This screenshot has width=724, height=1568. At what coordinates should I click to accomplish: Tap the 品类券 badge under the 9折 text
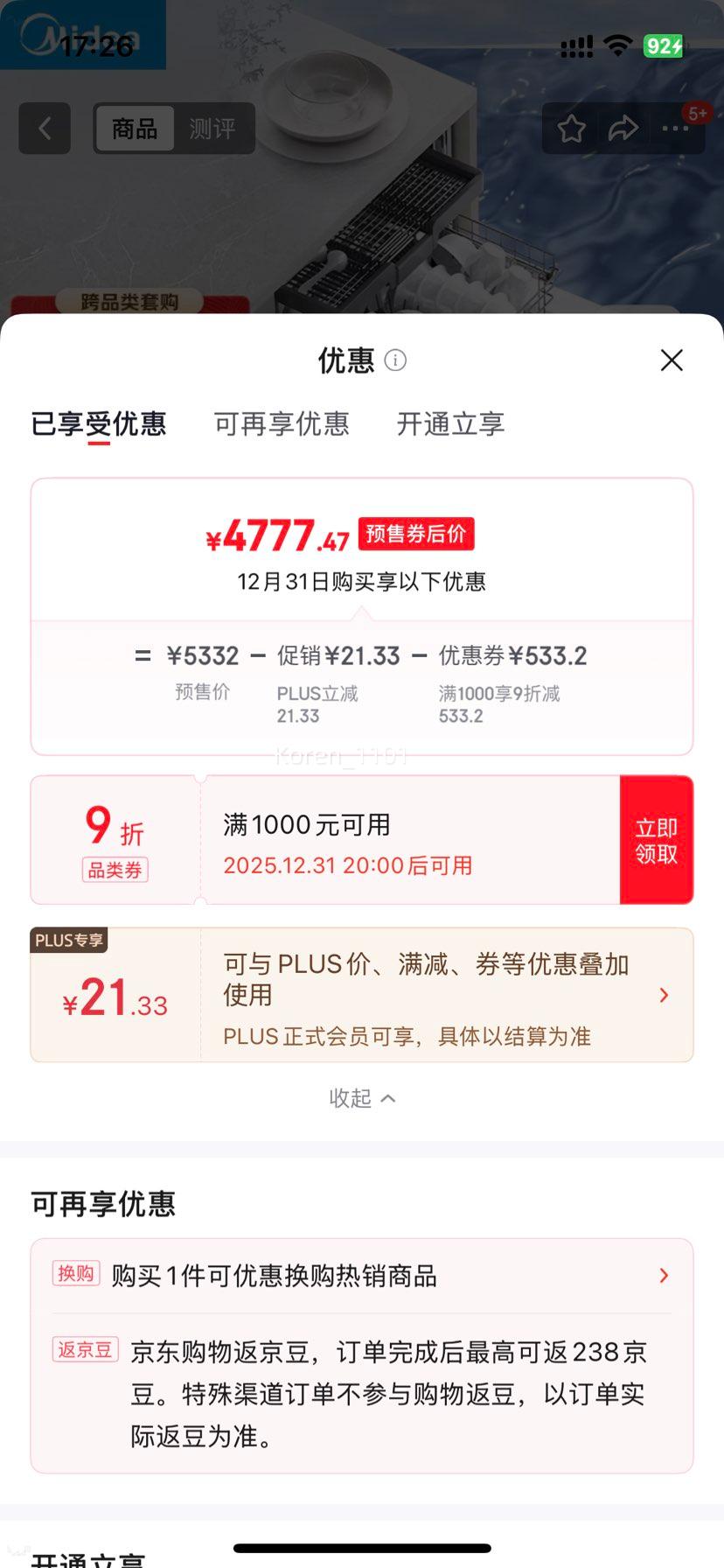[114, 870]
